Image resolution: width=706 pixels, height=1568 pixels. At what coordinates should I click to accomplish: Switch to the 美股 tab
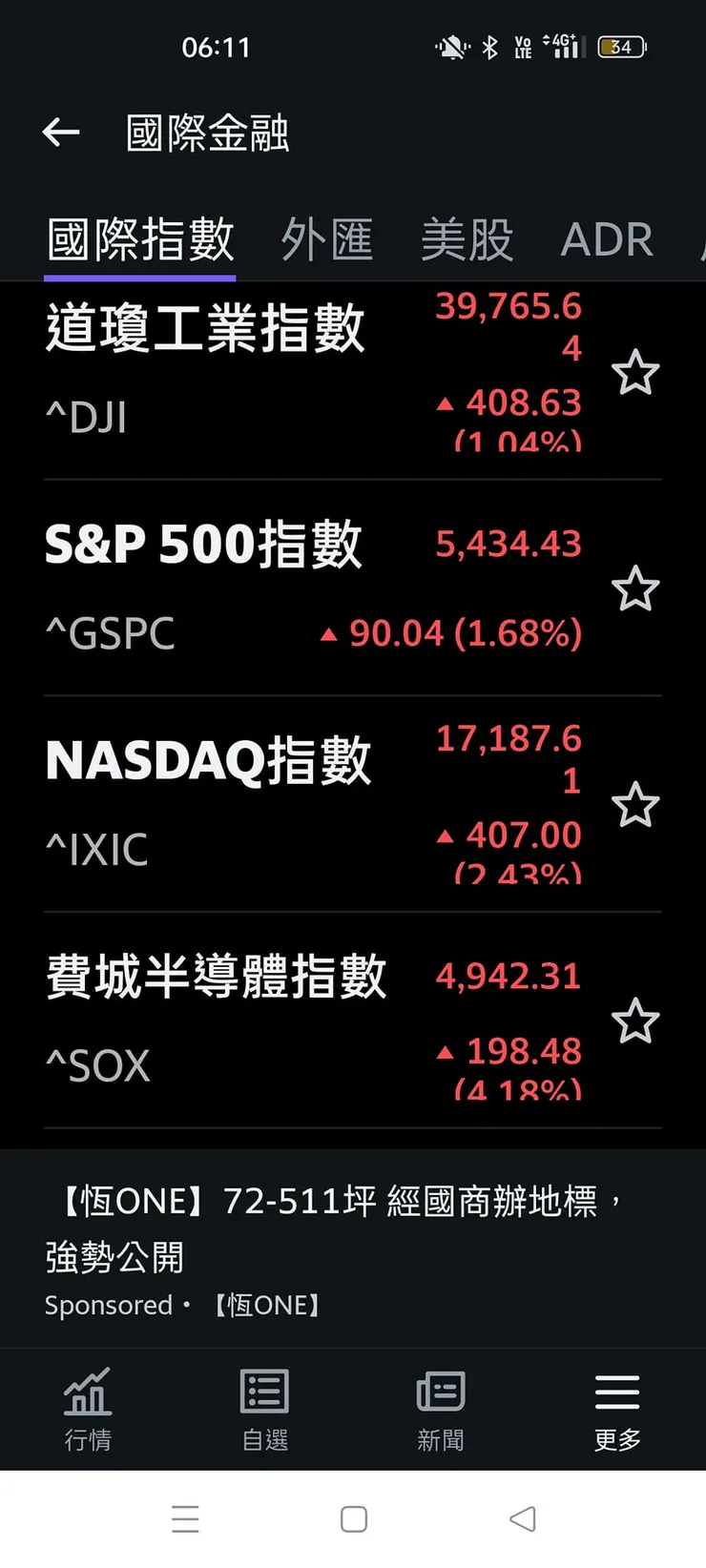pyautogui.click(x=467, y=239)
